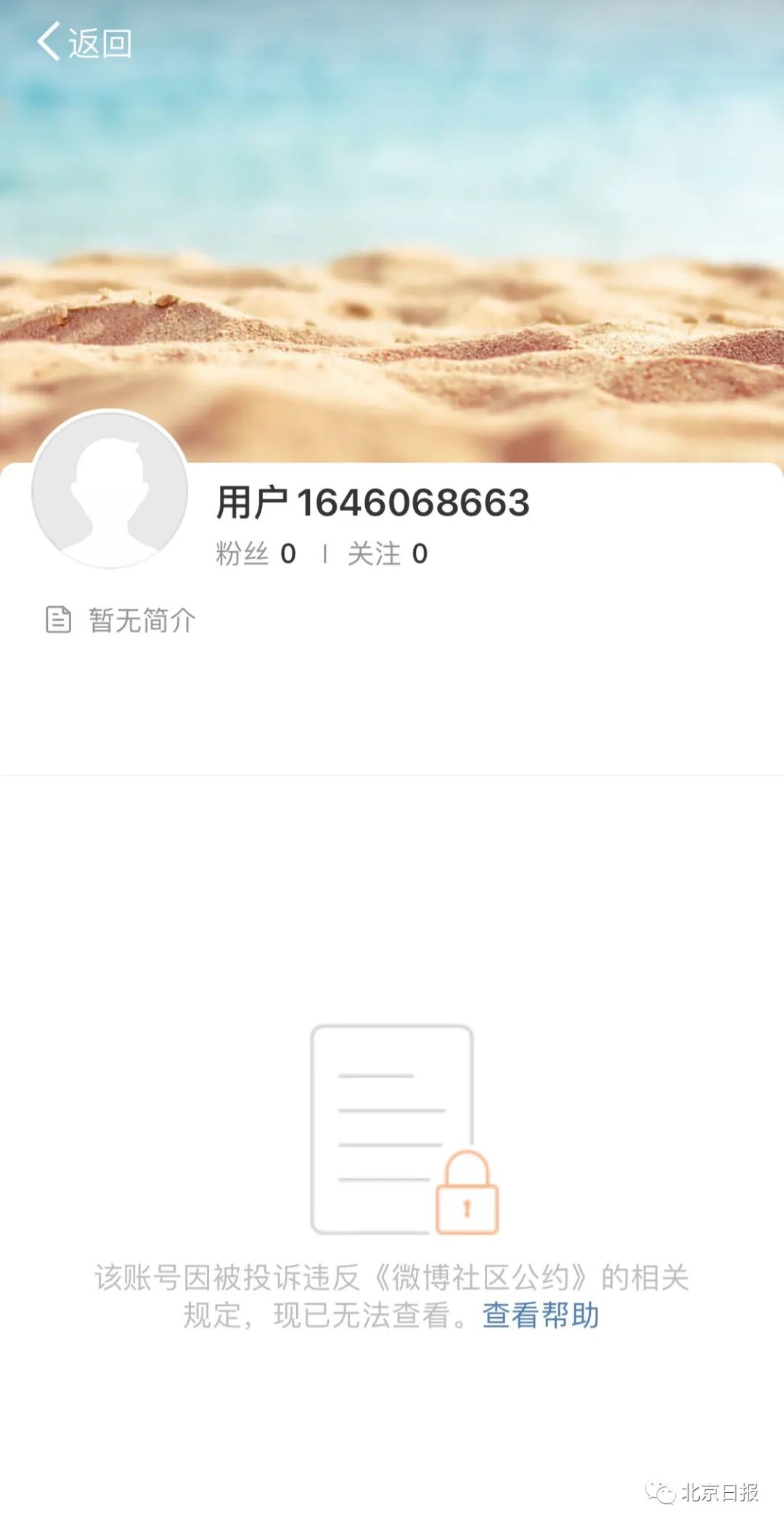Open the 关注 following list
The height and width of the screenshot is (1527, 784).
(388, 554)
